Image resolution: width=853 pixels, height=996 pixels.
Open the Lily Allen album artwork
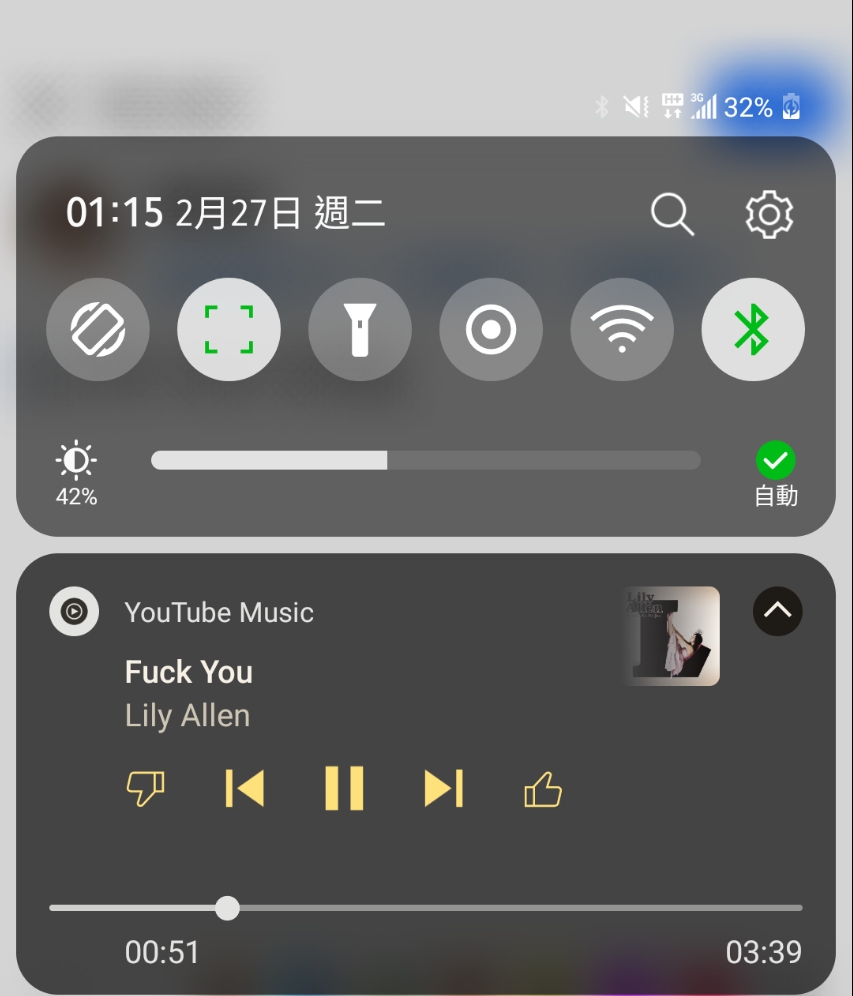point(671,636)
